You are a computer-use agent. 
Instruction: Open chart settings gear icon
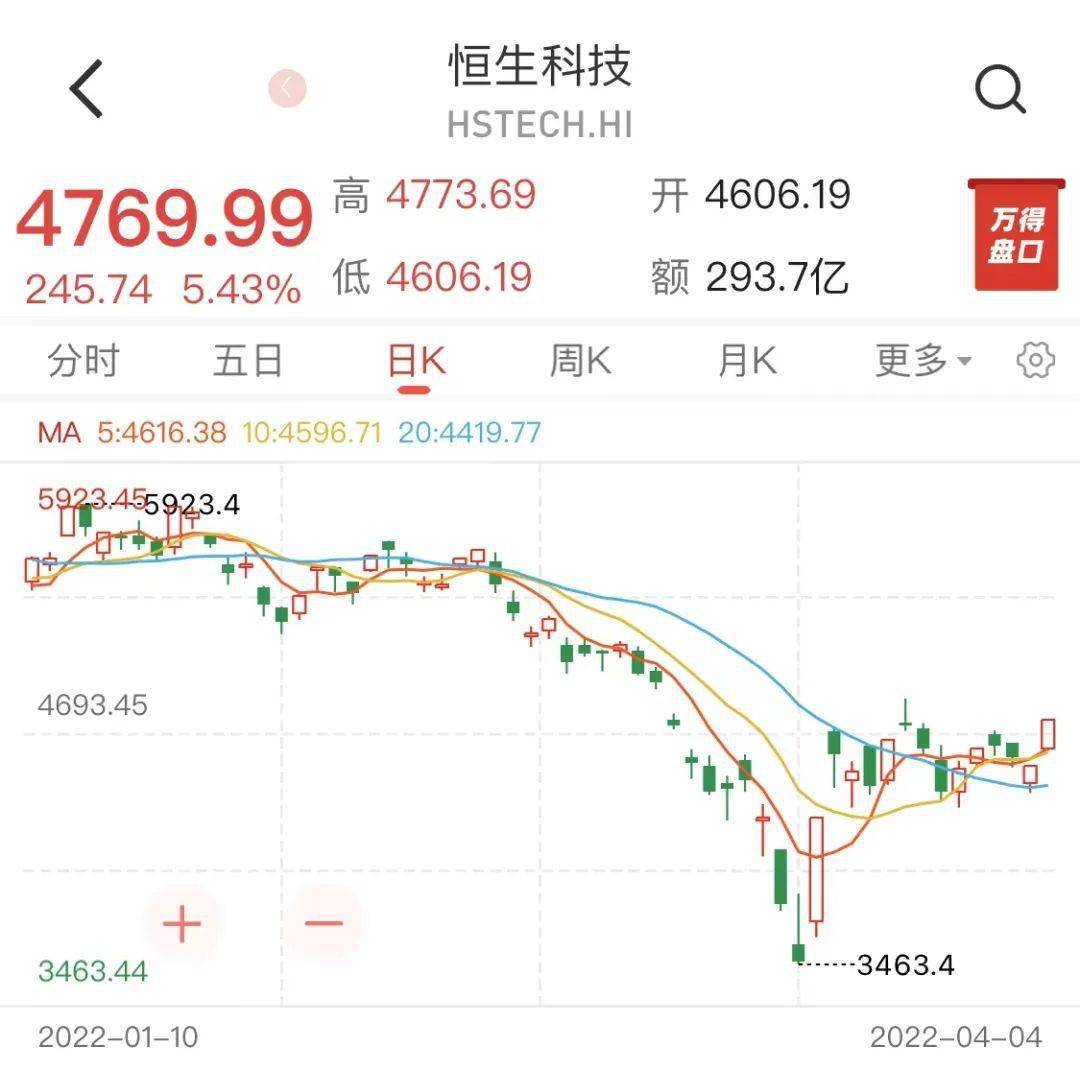pyautogui.click(x=1035, y=360)
